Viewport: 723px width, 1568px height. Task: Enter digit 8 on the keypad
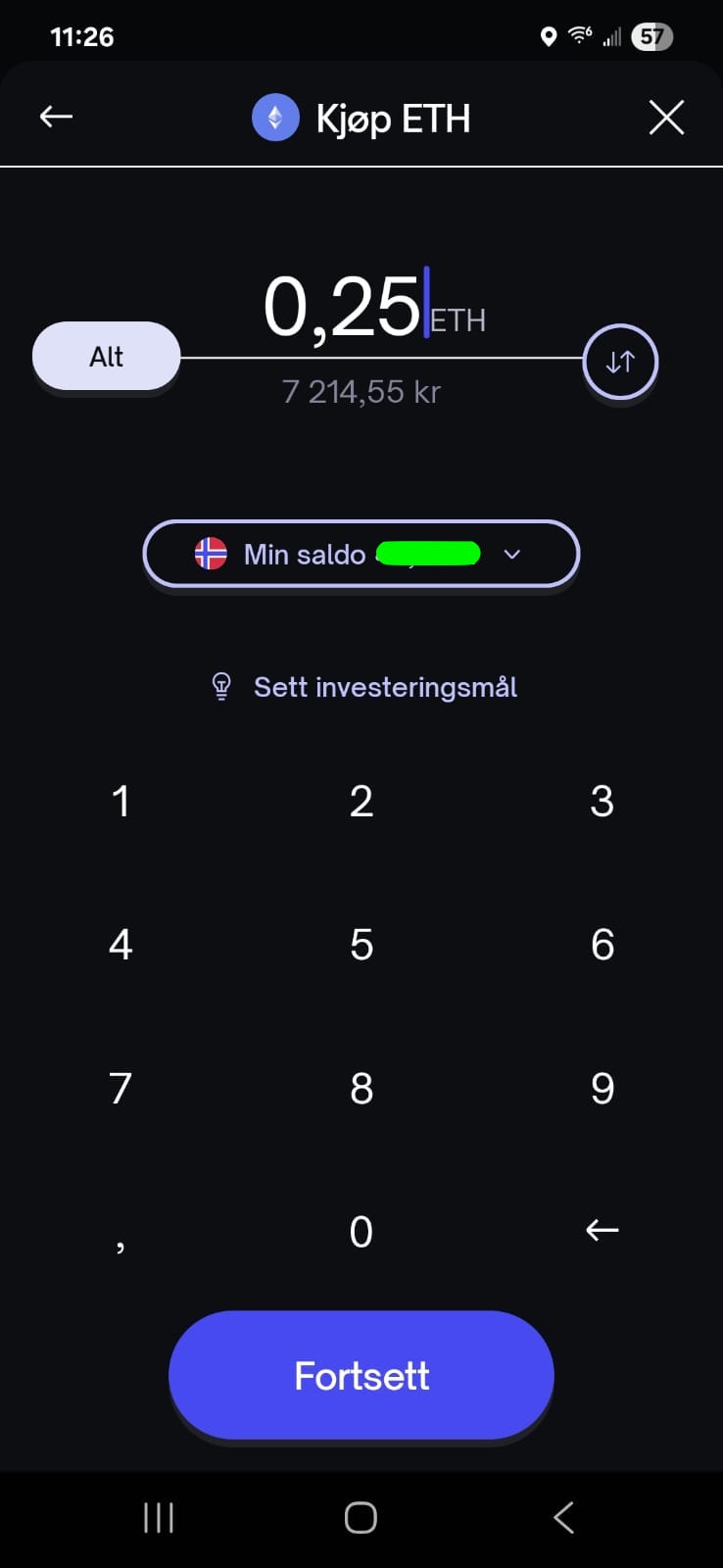[361, 1088]
